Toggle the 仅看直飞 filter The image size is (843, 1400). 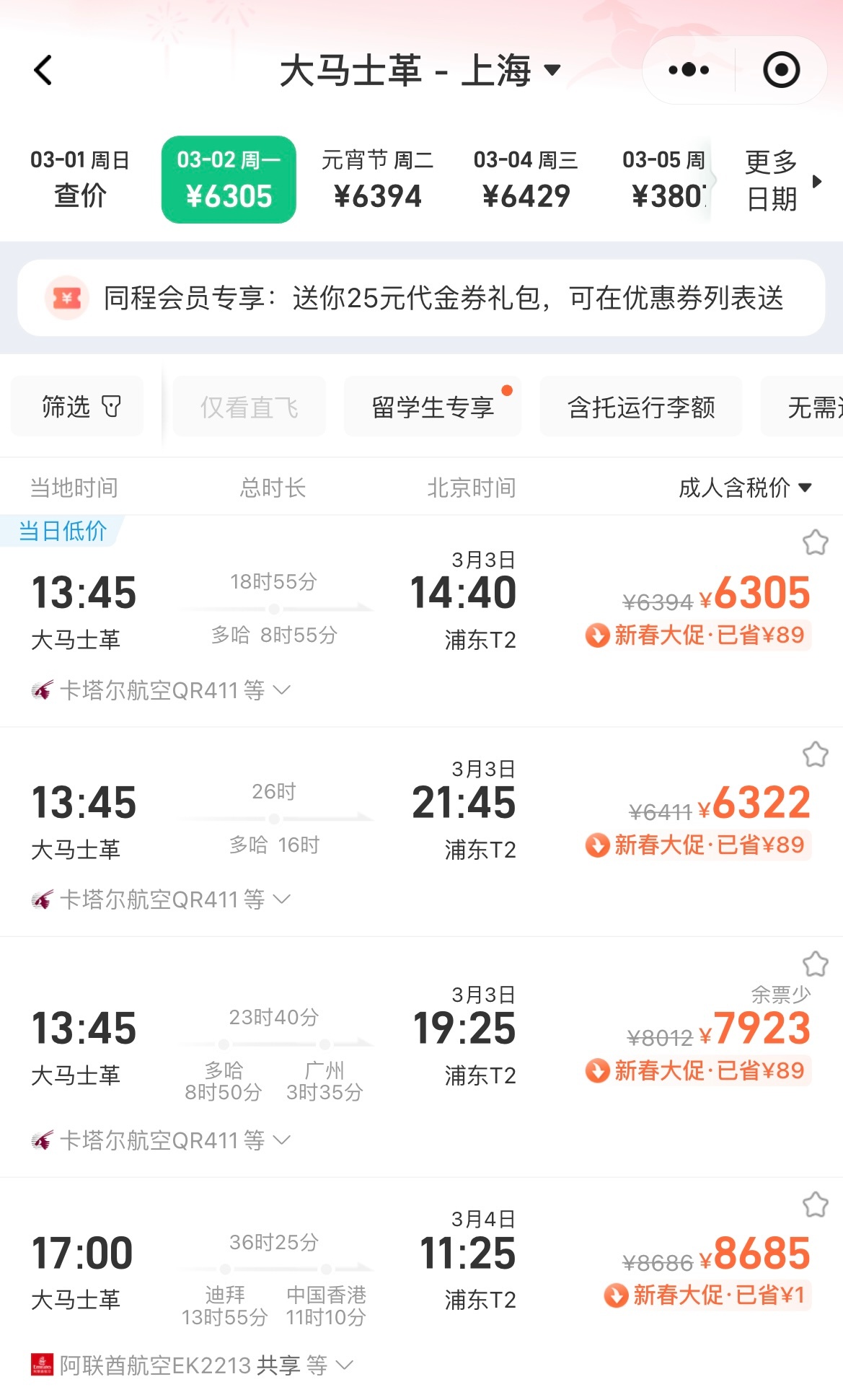point(249,405)
